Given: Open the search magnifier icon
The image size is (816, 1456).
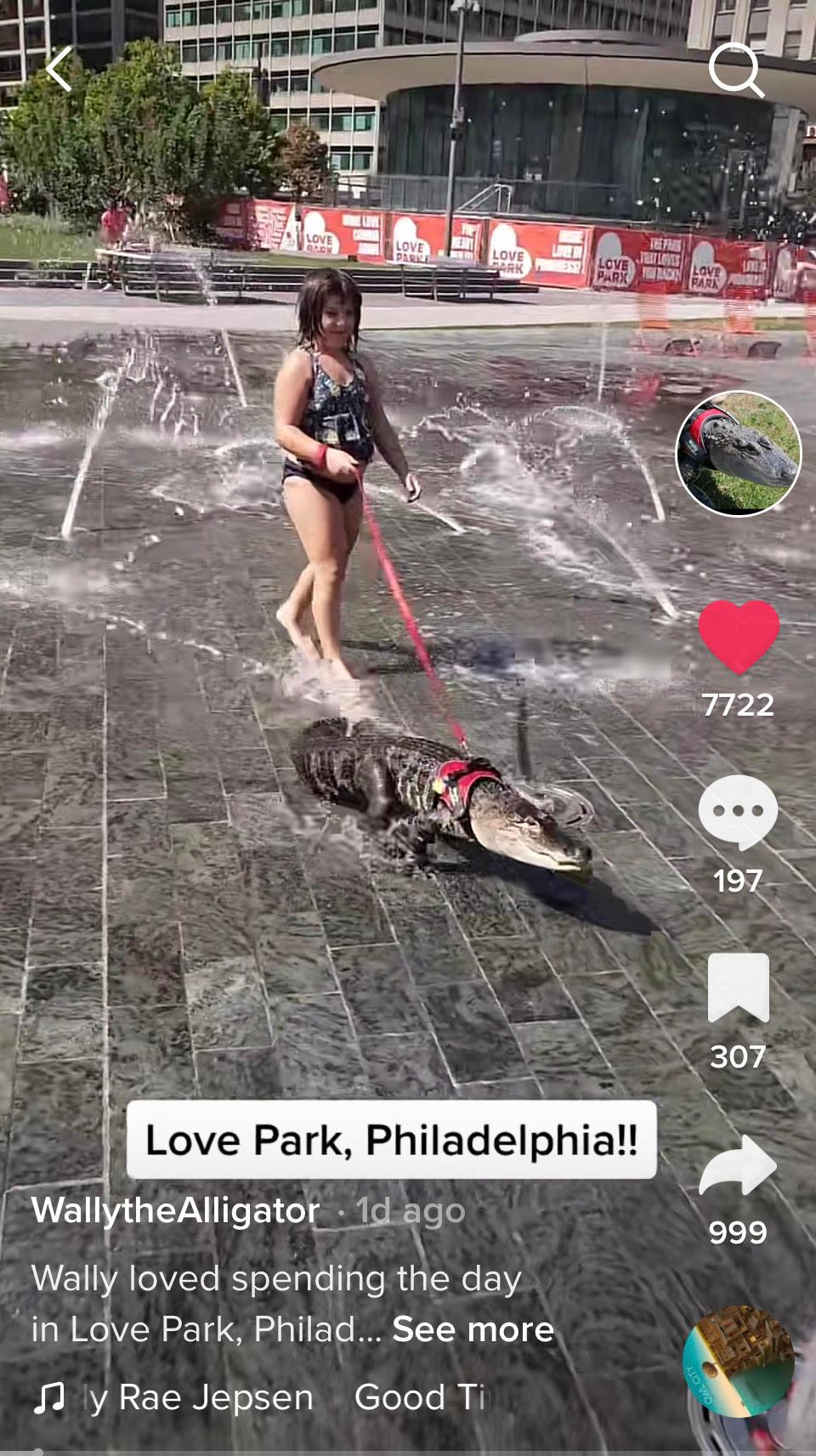Looking at the screenshot, I should tap(736, 71).
